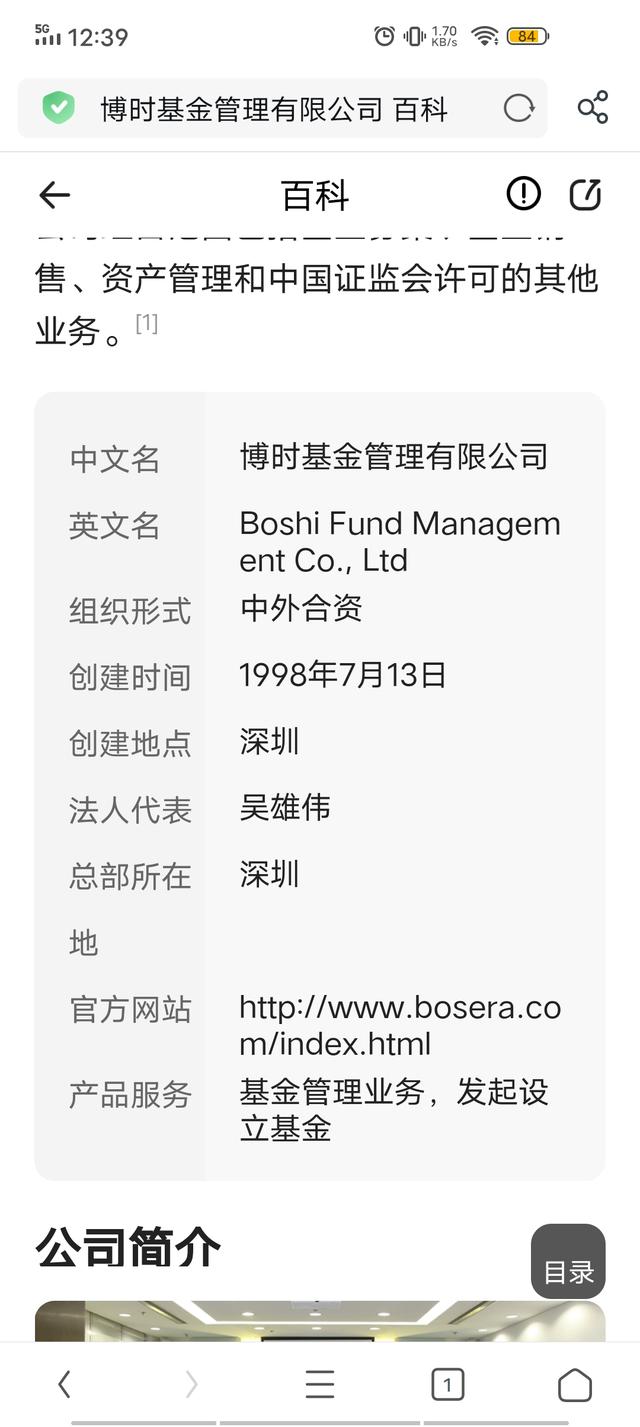Open reference citation [1]
This screenshot has height=1427, width=640.
[147, 323]
